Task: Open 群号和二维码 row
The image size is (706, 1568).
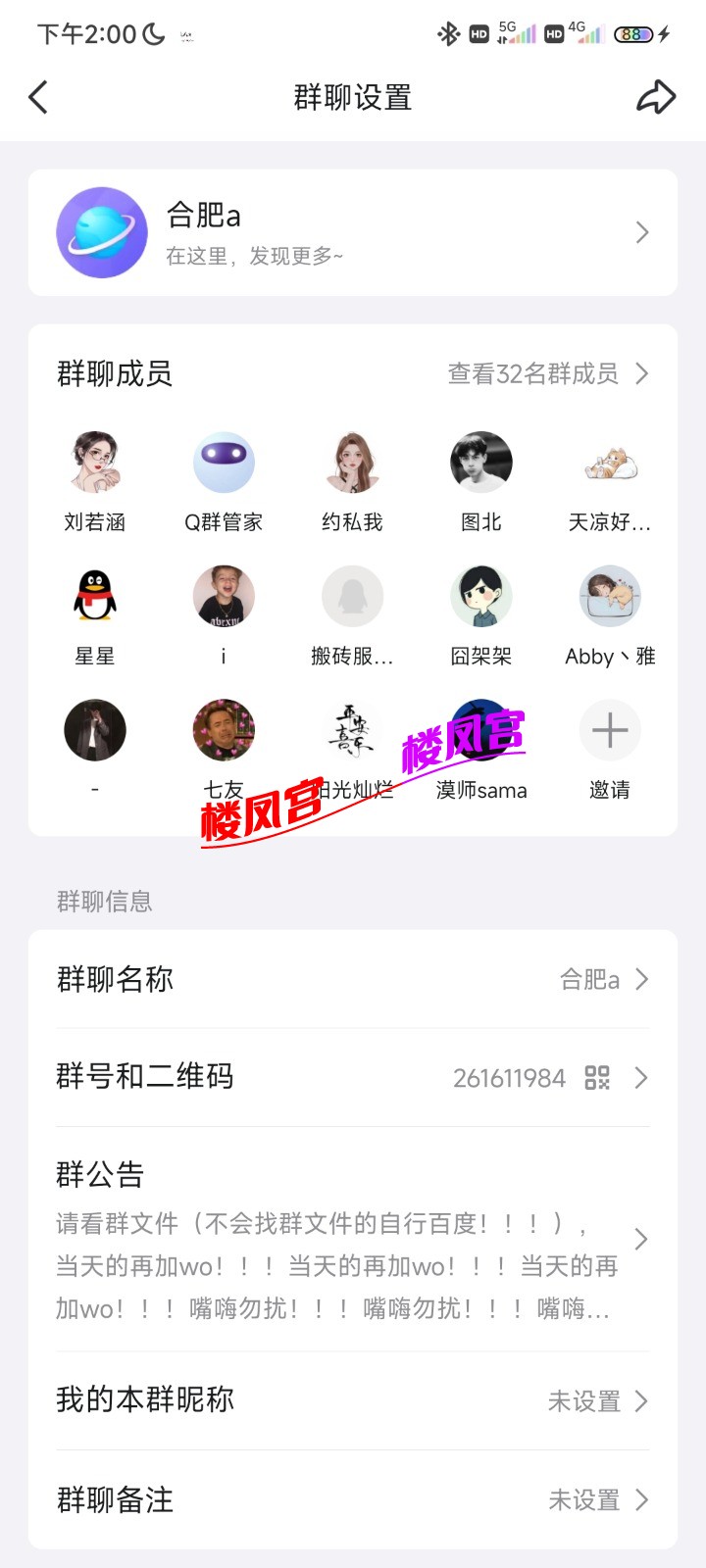Action: click(353, 1077)
